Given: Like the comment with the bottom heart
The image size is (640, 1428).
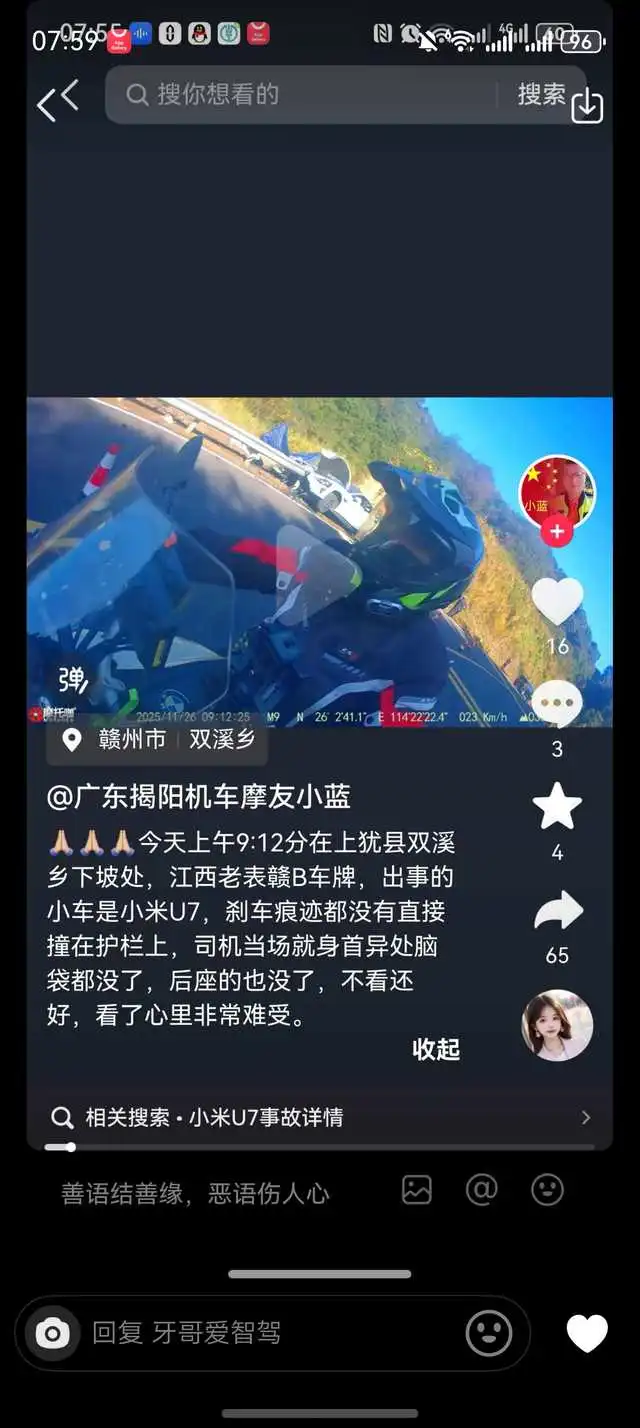Looking at the screenshot, I should pos(587,1333).
